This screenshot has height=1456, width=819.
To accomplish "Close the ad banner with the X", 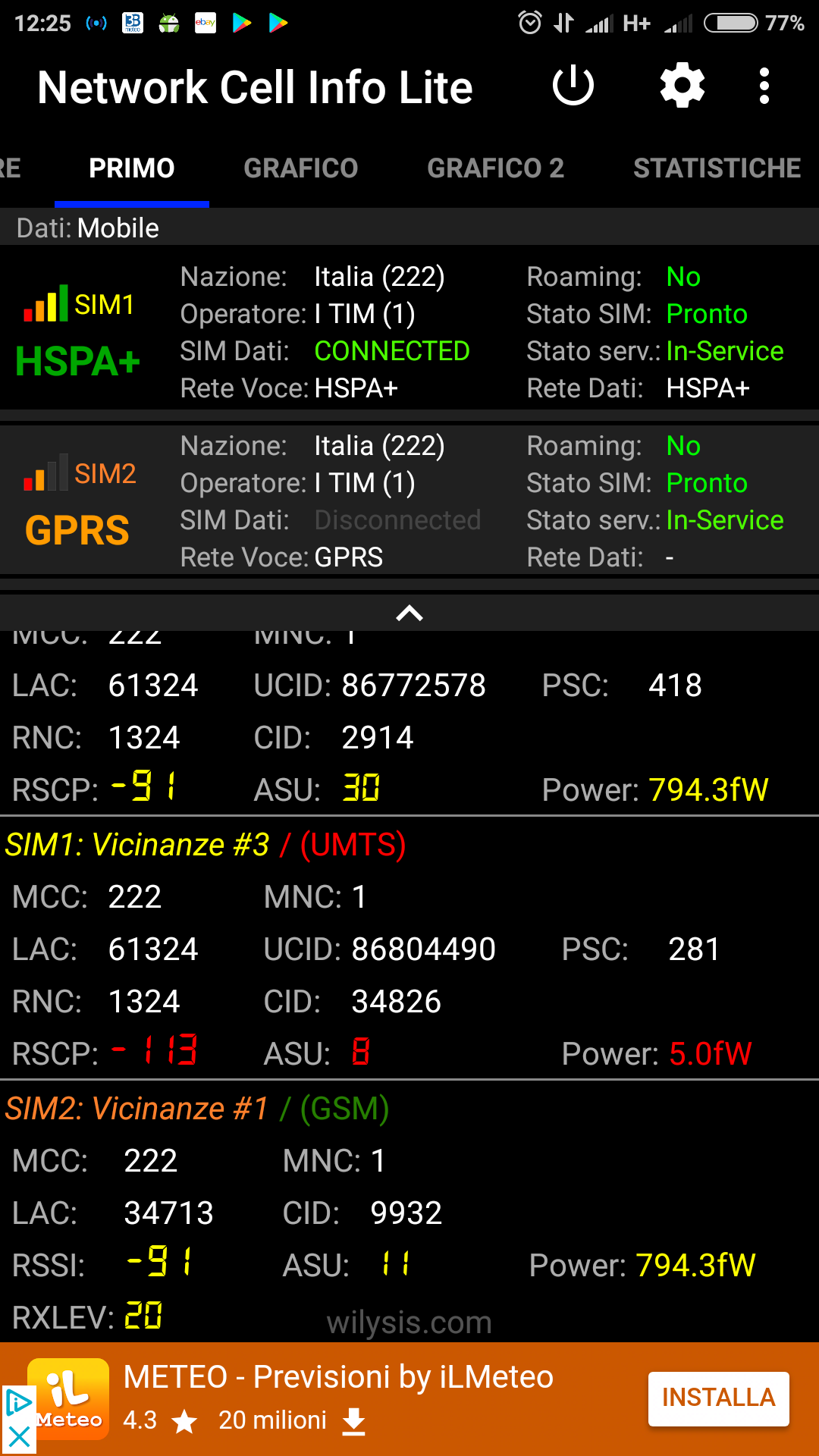I will coord(18,1436).
